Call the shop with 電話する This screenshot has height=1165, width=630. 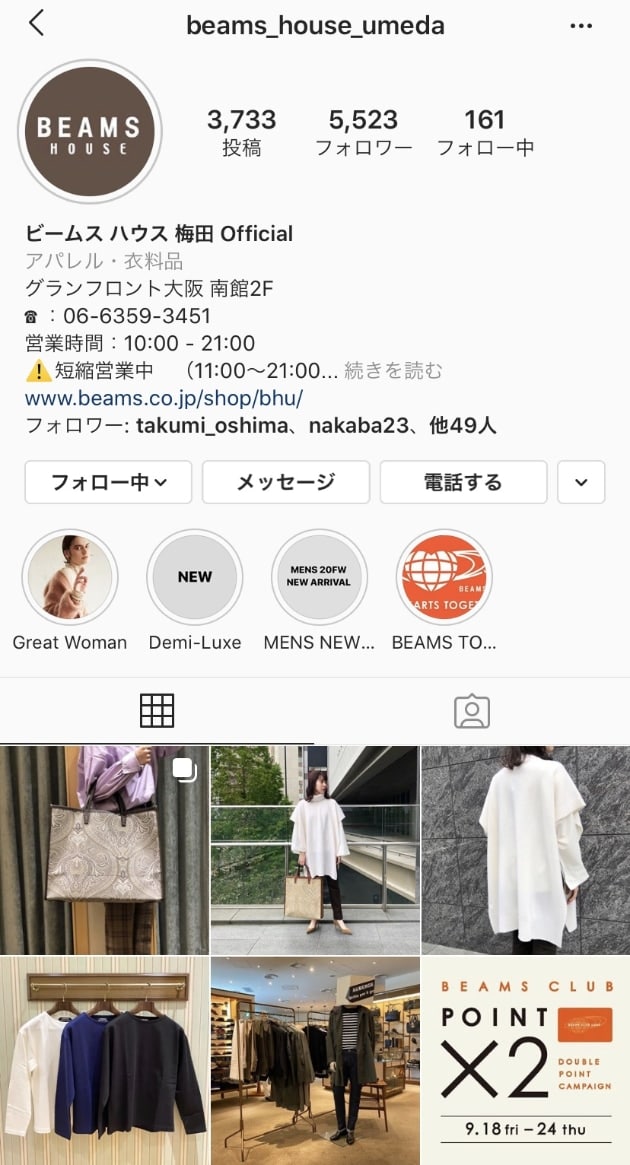[463, 482]
